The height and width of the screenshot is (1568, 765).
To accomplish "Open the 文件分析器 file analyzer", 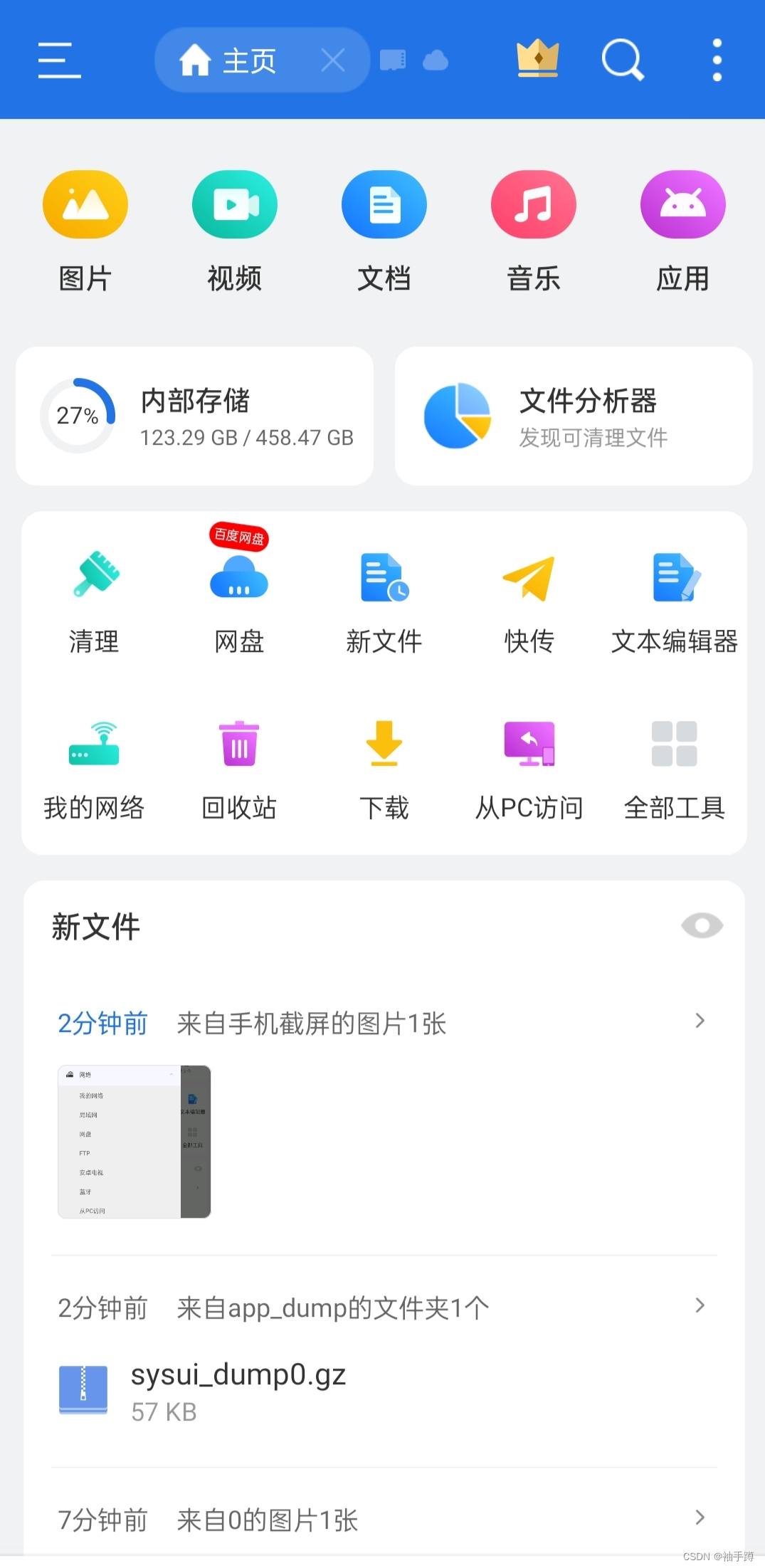I will 573,416.
